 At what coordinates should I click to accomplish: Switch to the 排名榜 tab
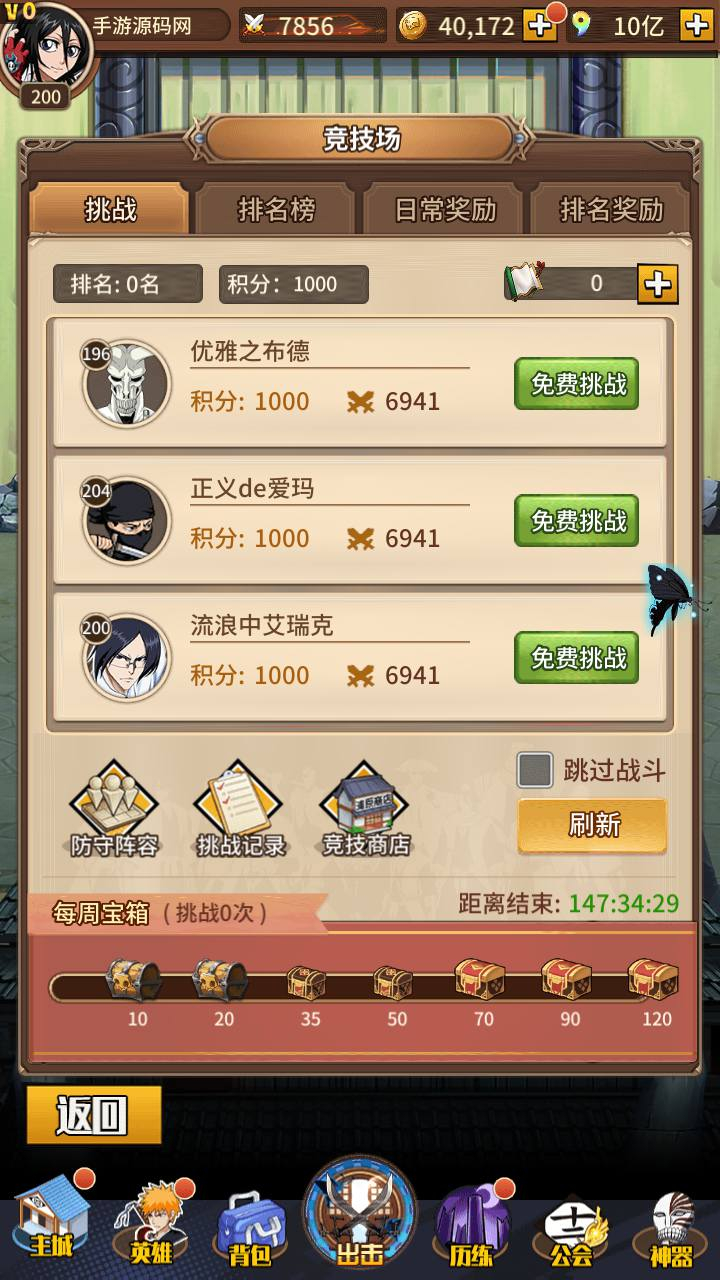(276, 210)
